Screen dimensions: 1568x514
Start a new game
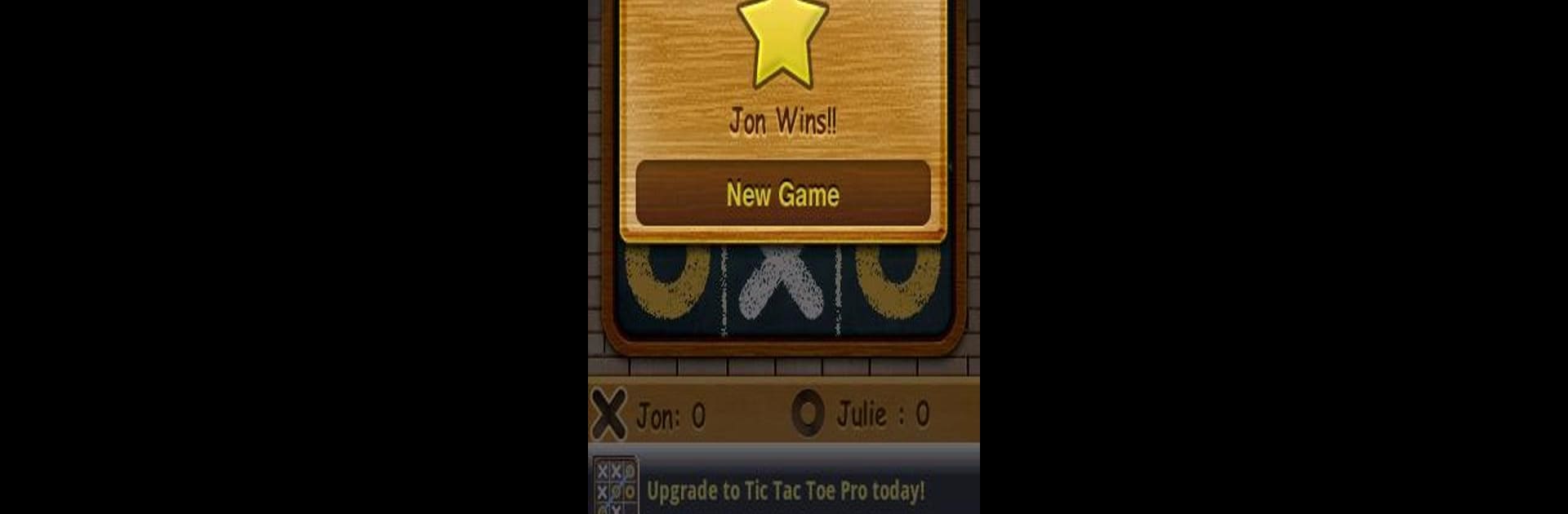782,194
